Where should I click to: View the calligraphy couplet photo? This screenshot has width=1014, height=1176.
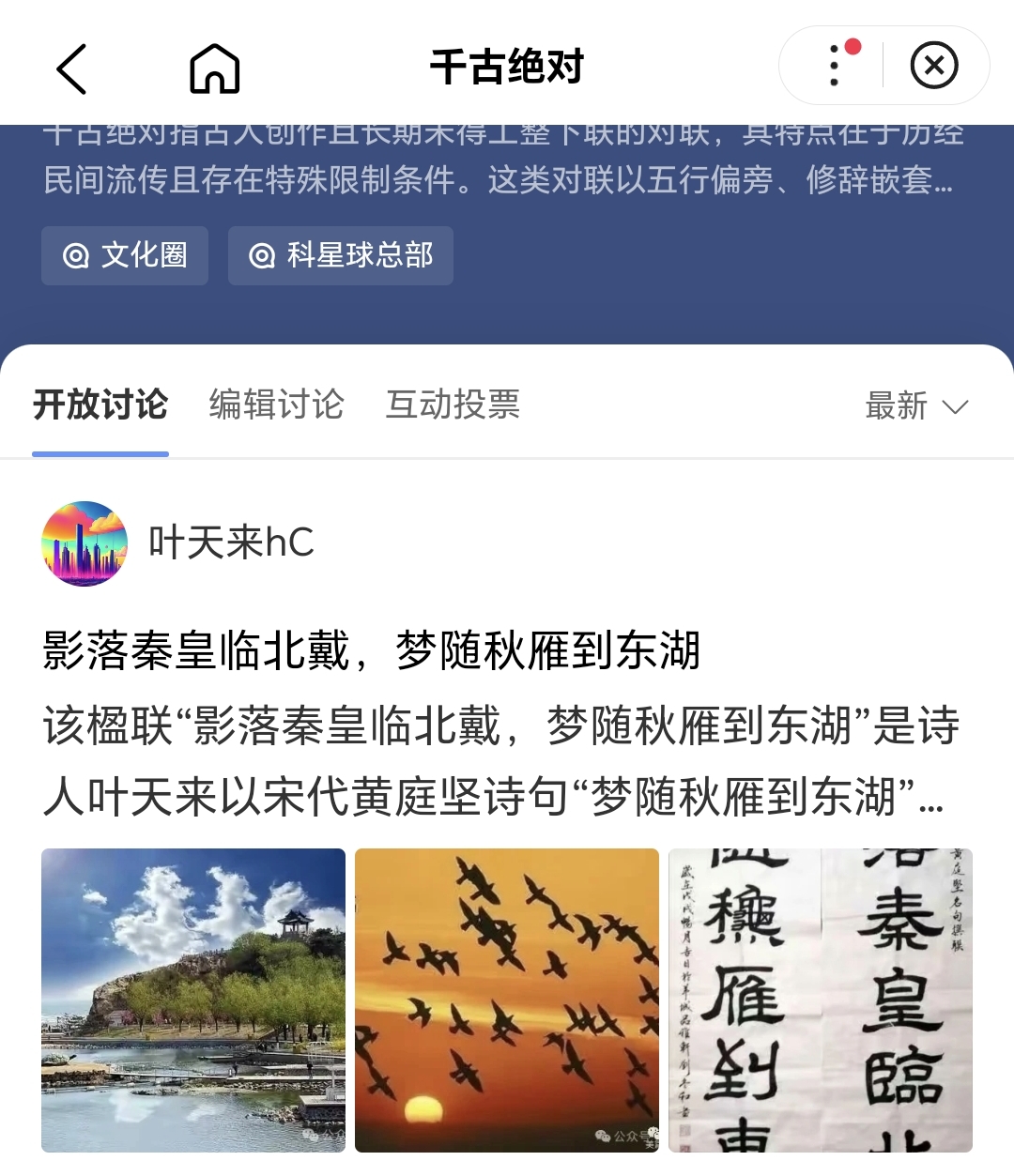pos(820,1000)
